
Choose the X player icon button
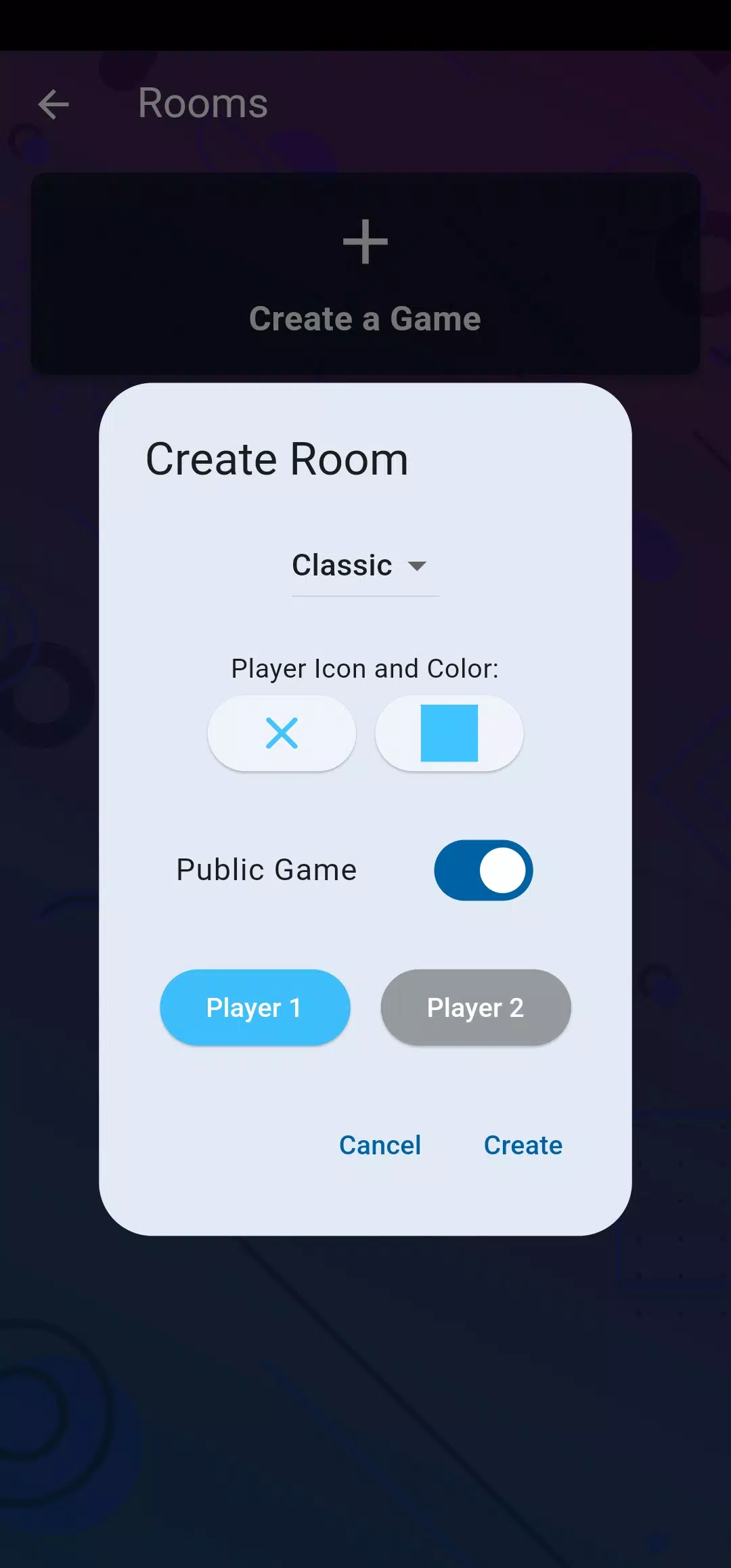coord(282,733)
